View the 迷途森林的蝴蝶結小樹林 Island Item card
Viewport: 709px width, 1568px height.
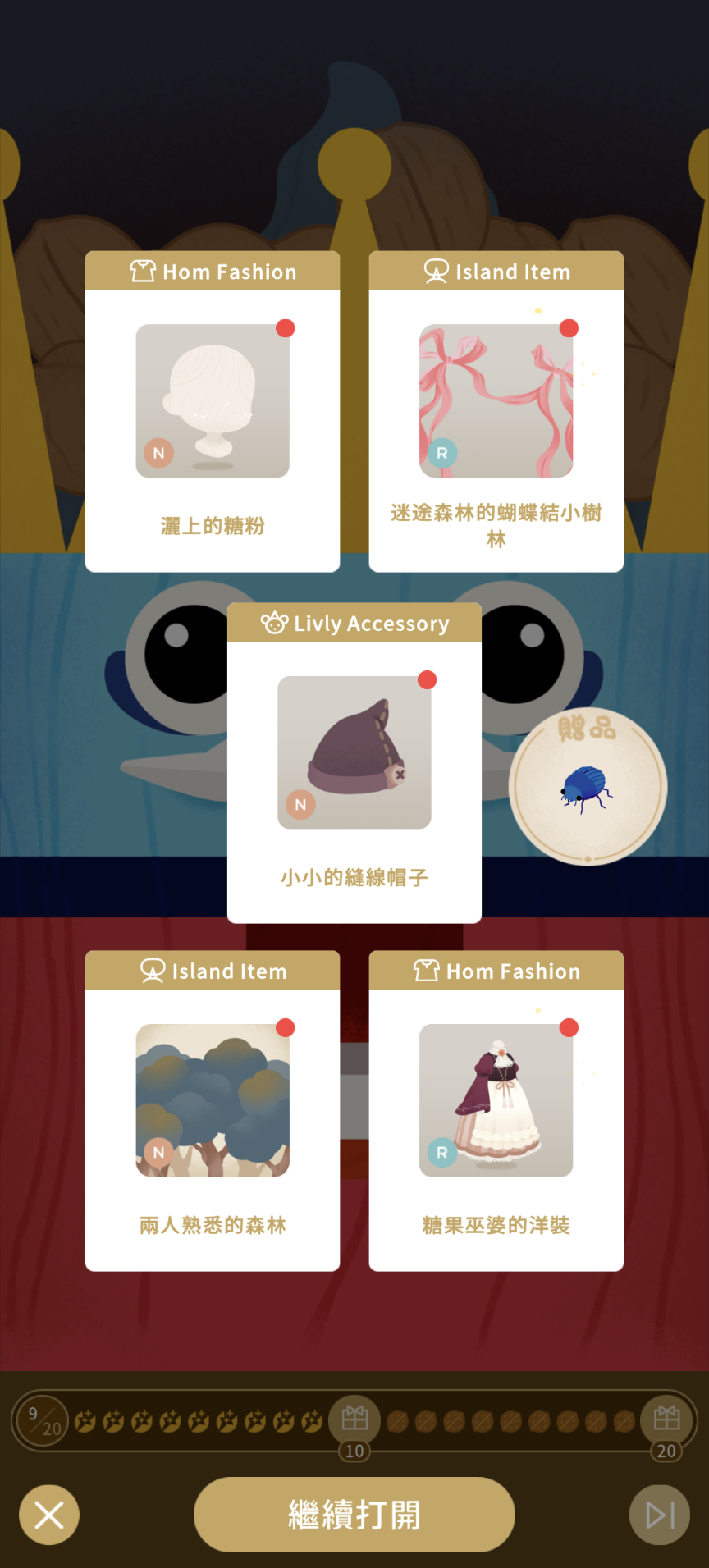click(496, 411)
